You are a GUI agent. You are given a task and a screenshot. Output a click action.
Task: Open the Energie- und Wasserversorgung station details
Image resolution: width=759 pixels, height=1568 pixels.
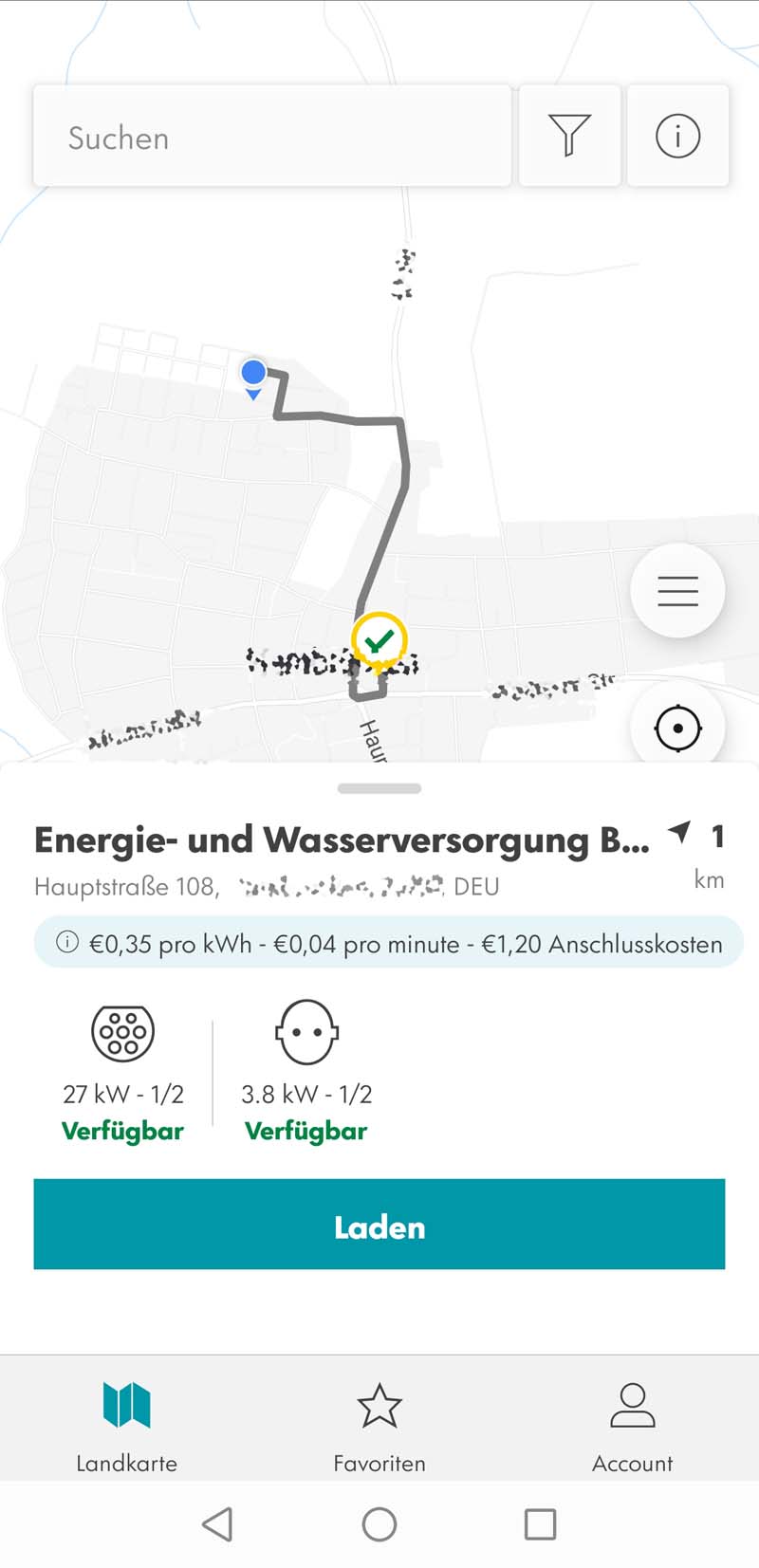pyautogui.click(x=342, y=840)
